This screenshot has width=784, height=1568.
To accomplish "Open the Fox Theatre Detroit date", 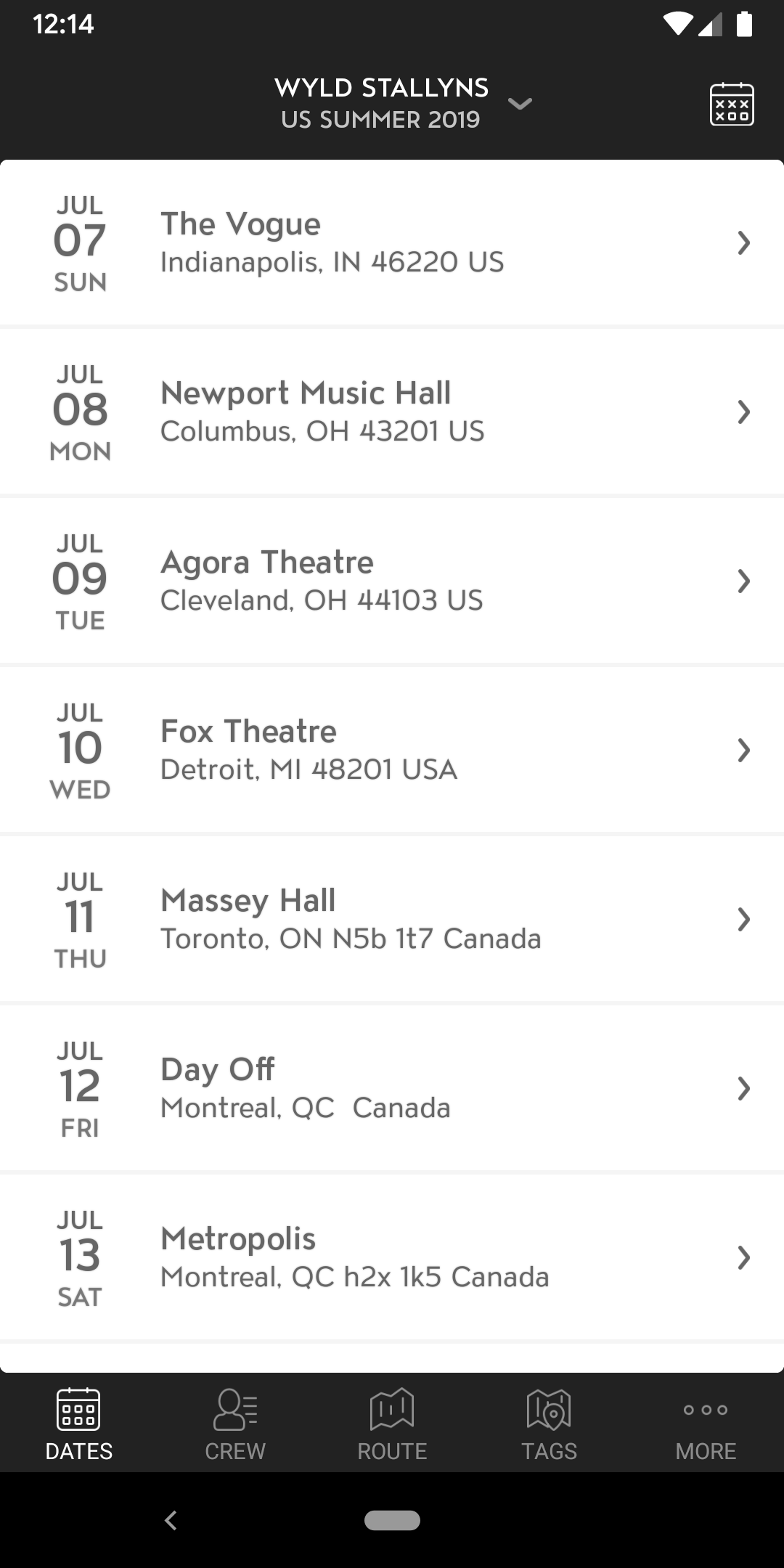I will pos(392,750).
